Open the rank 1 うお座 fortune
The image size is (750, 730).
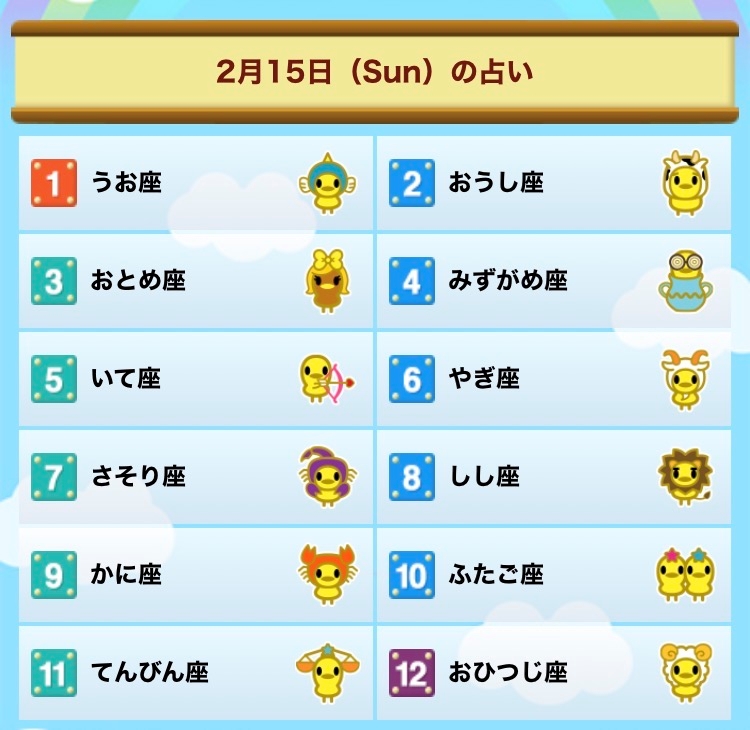tap(196, 183)
